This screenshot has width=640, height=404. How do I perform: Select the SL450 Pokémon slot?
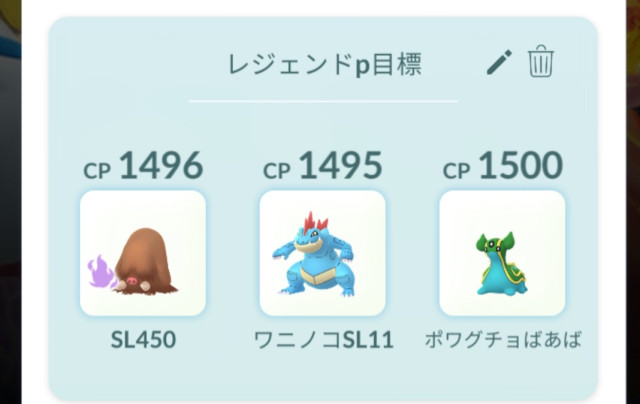pos(142,254)
